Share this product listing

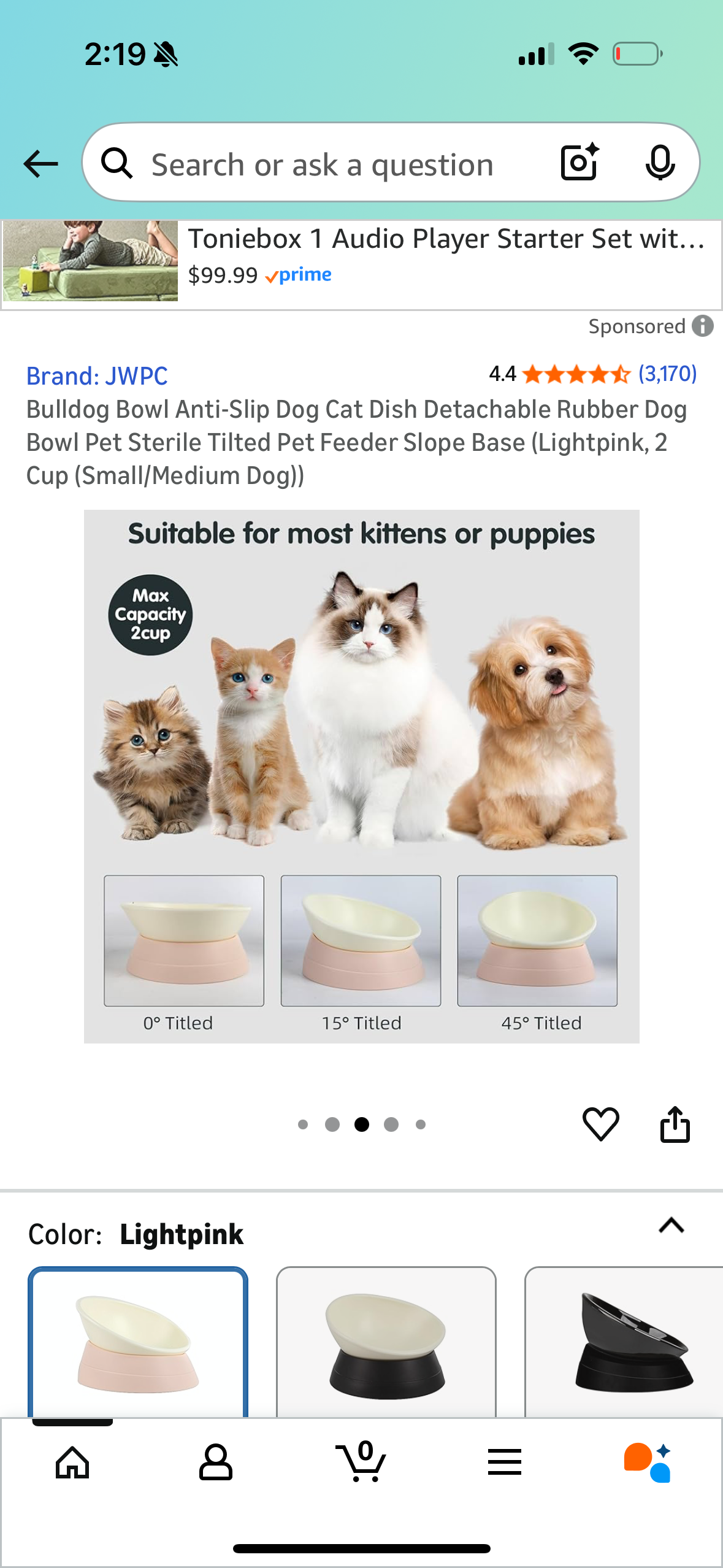pyautogui.click(x=675, y=1124)
